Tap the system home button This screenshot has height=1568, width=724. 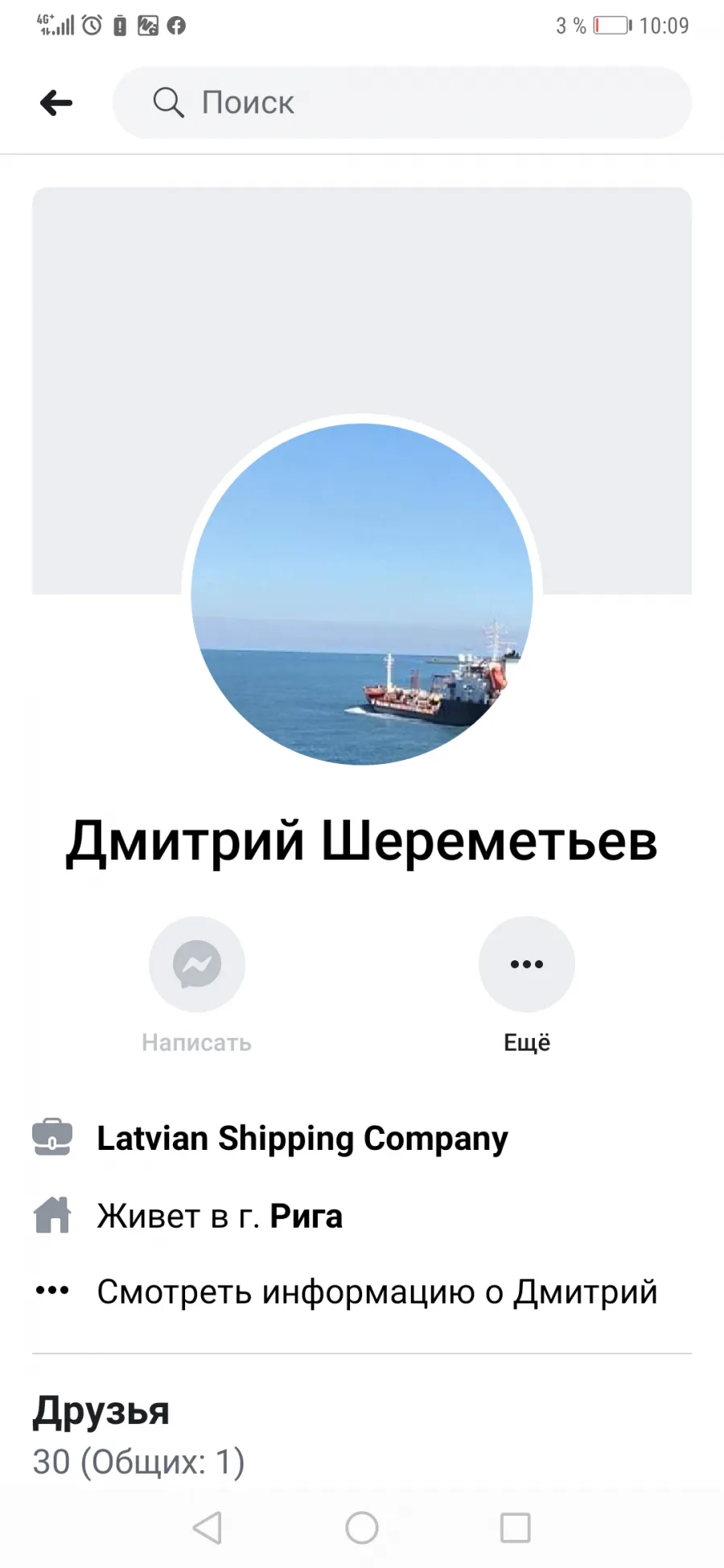(362, 1528)
